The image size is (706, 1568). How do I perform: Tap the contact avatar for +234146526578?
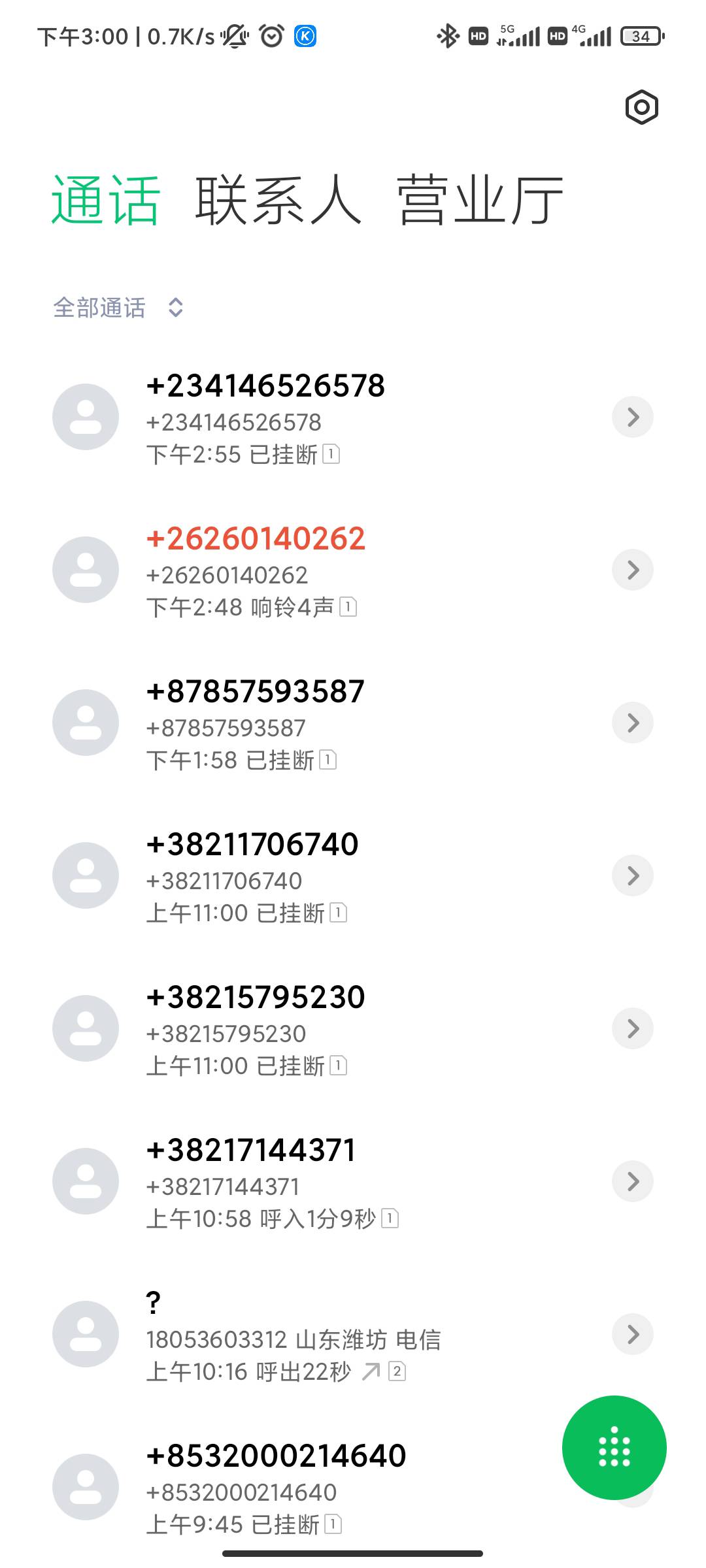(x=85, y=416)
